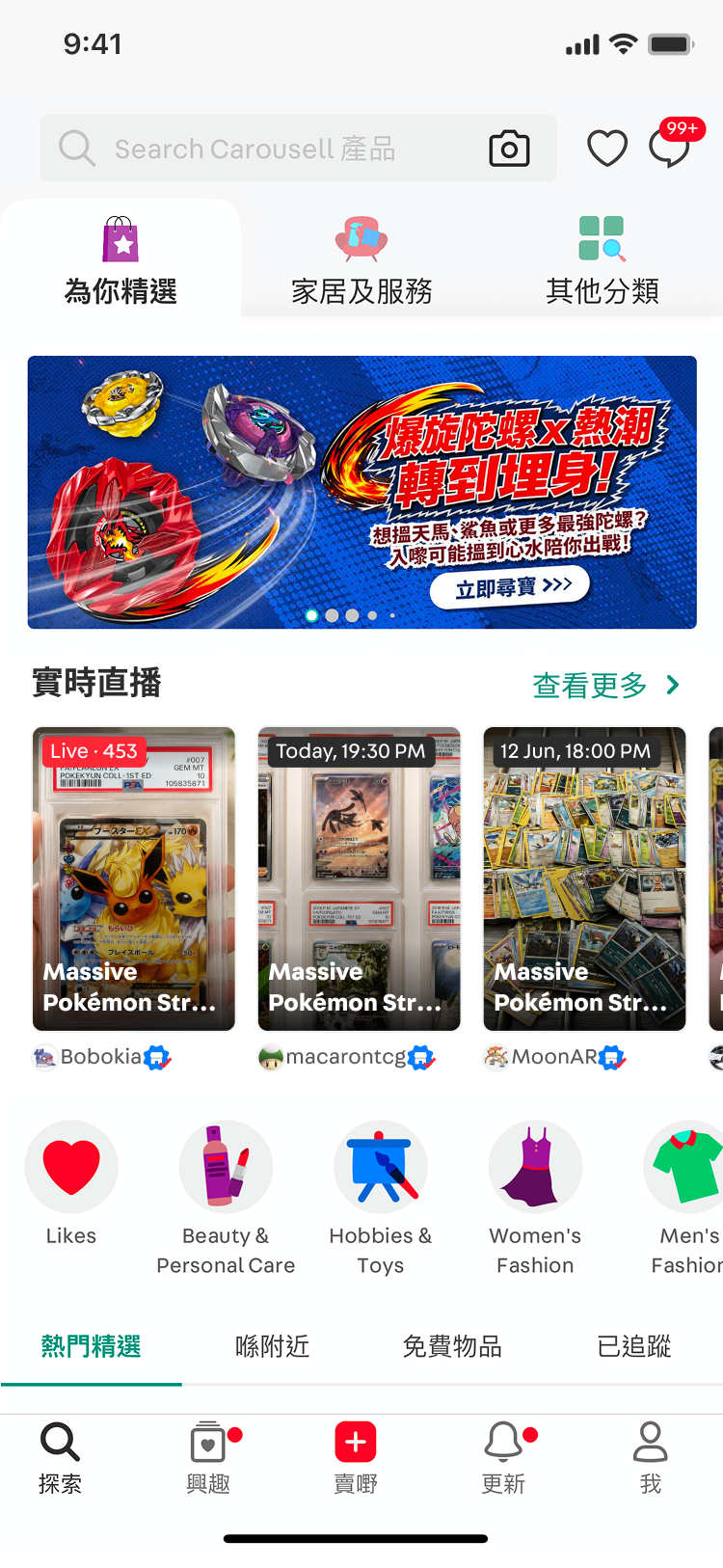
Task: Switch to the 喺附近 feed tab
Action: pyautogui.click(x=272, y=1346)
